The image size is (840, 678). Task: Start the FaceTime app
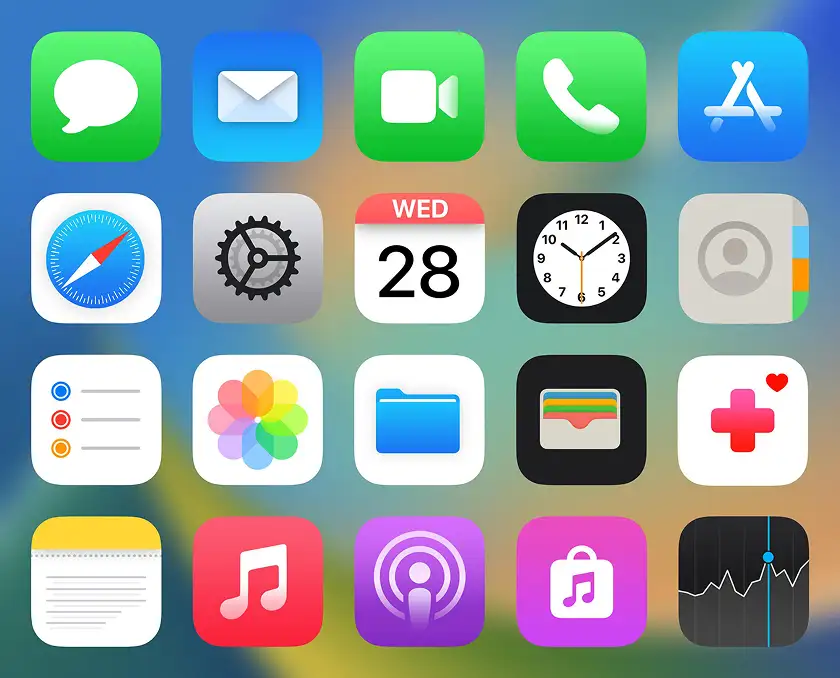(x=420, y=96)
